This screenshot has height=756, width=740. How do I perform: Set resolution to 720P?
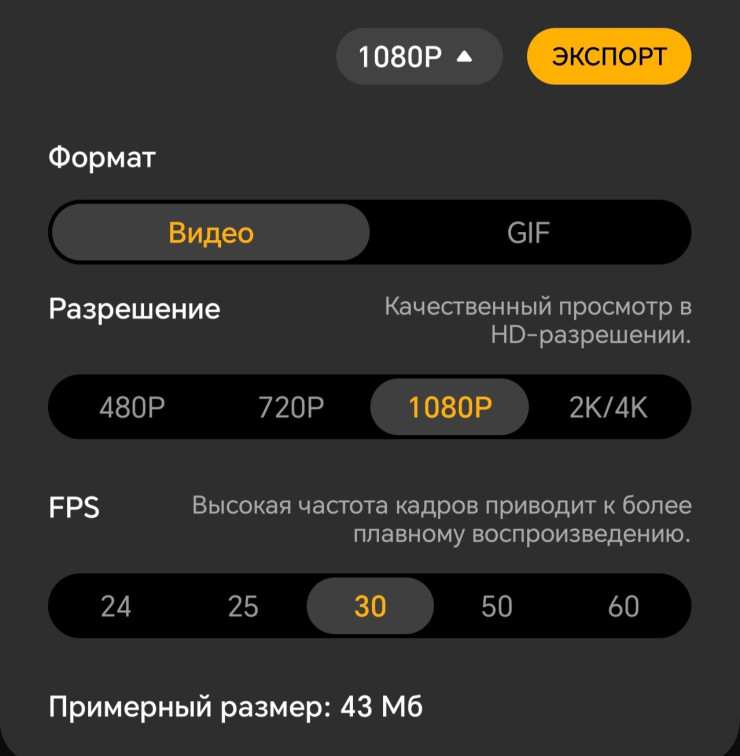[291, 408]
